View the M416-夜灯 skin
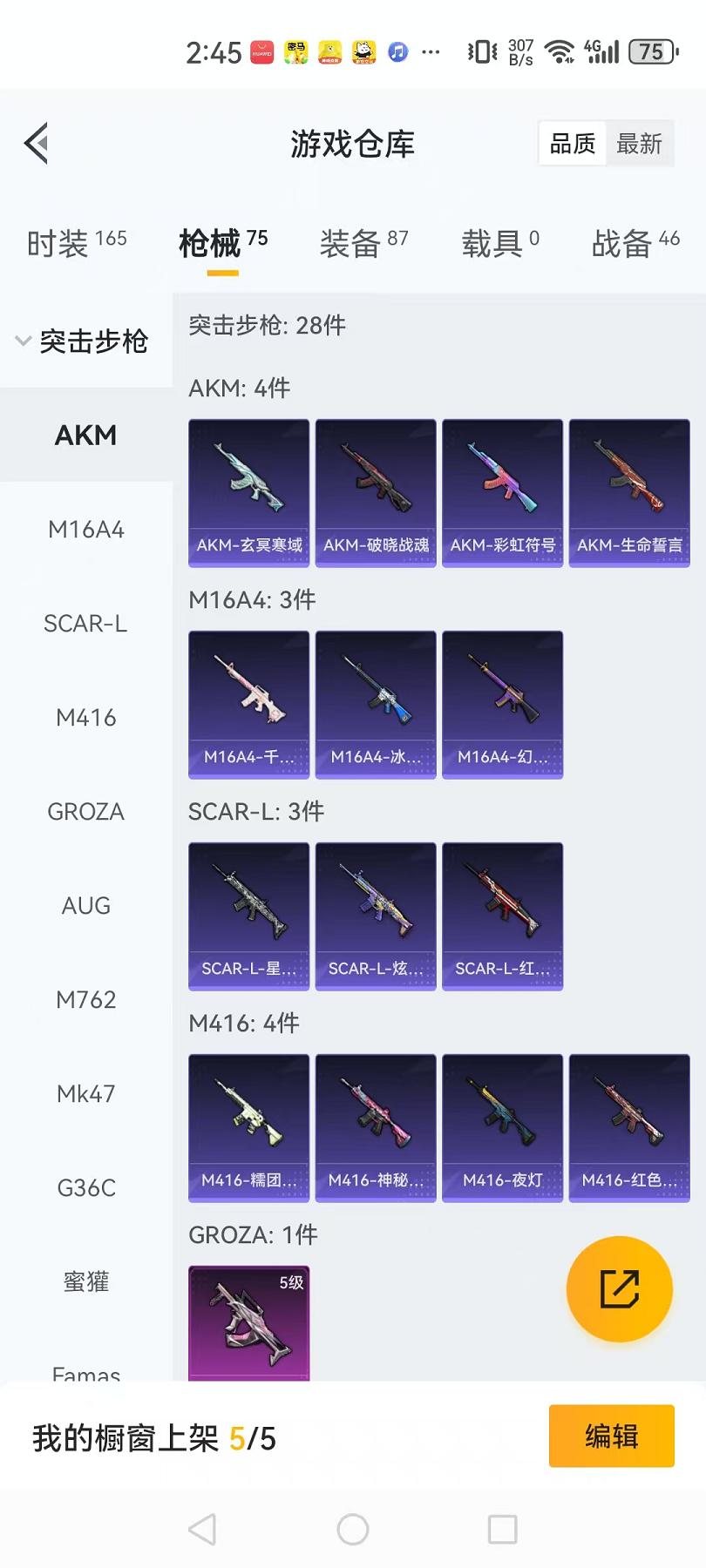The width and height of the screenshot is (706, 1568). 502,1128
